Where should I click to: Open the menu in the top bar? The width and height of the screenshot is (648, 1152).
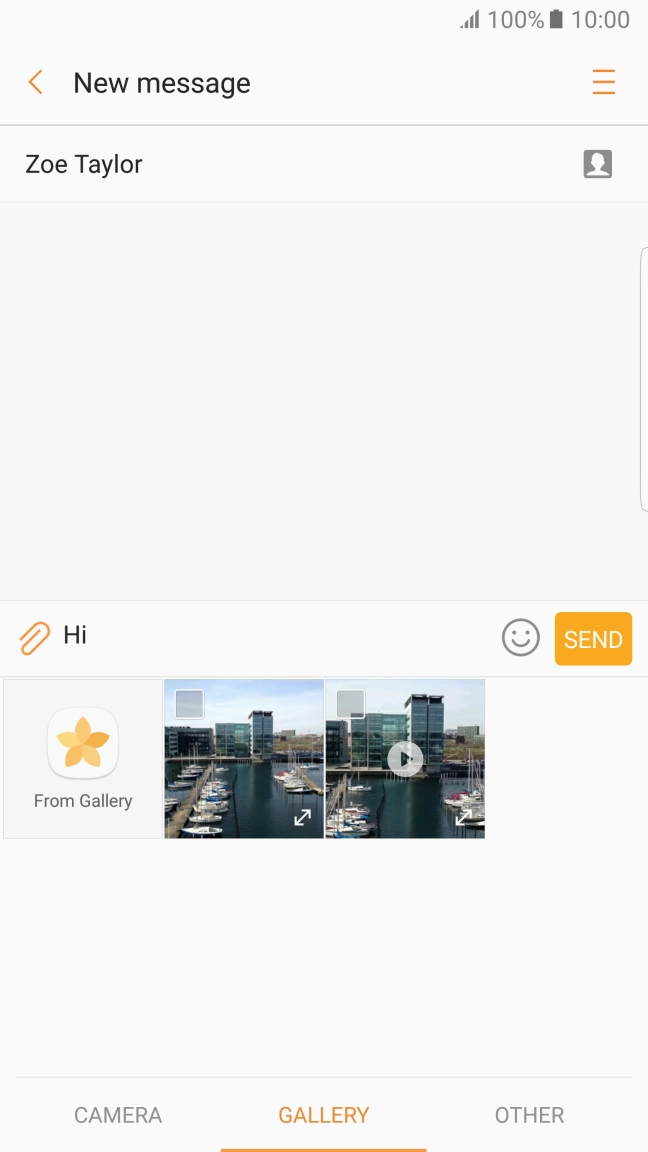pos(603,82)
